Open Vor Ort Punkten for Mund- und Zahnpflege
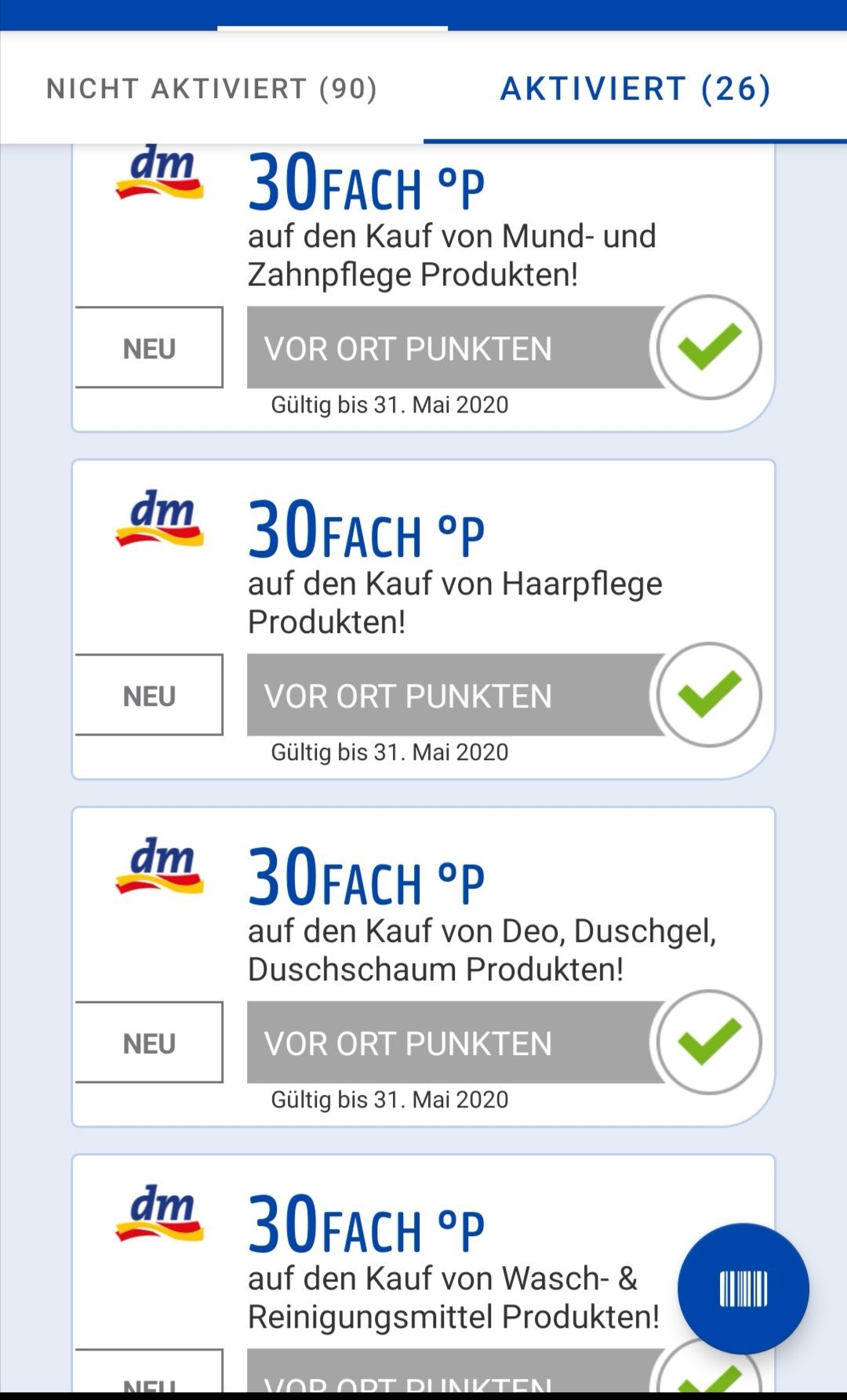Screen dimensions: 847x1400 pos(455,347)
